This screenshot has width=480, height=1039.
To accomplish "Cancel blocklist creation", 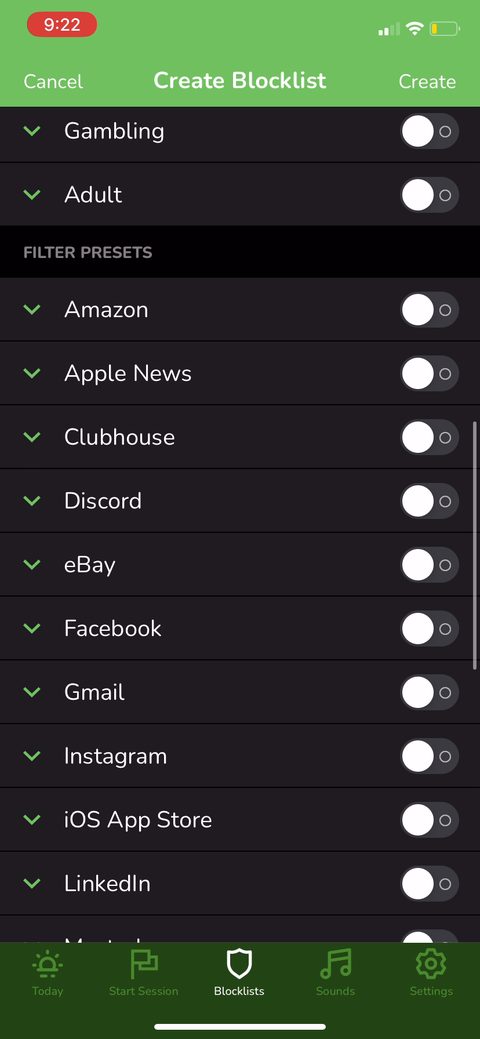I will tap(53, 82).
